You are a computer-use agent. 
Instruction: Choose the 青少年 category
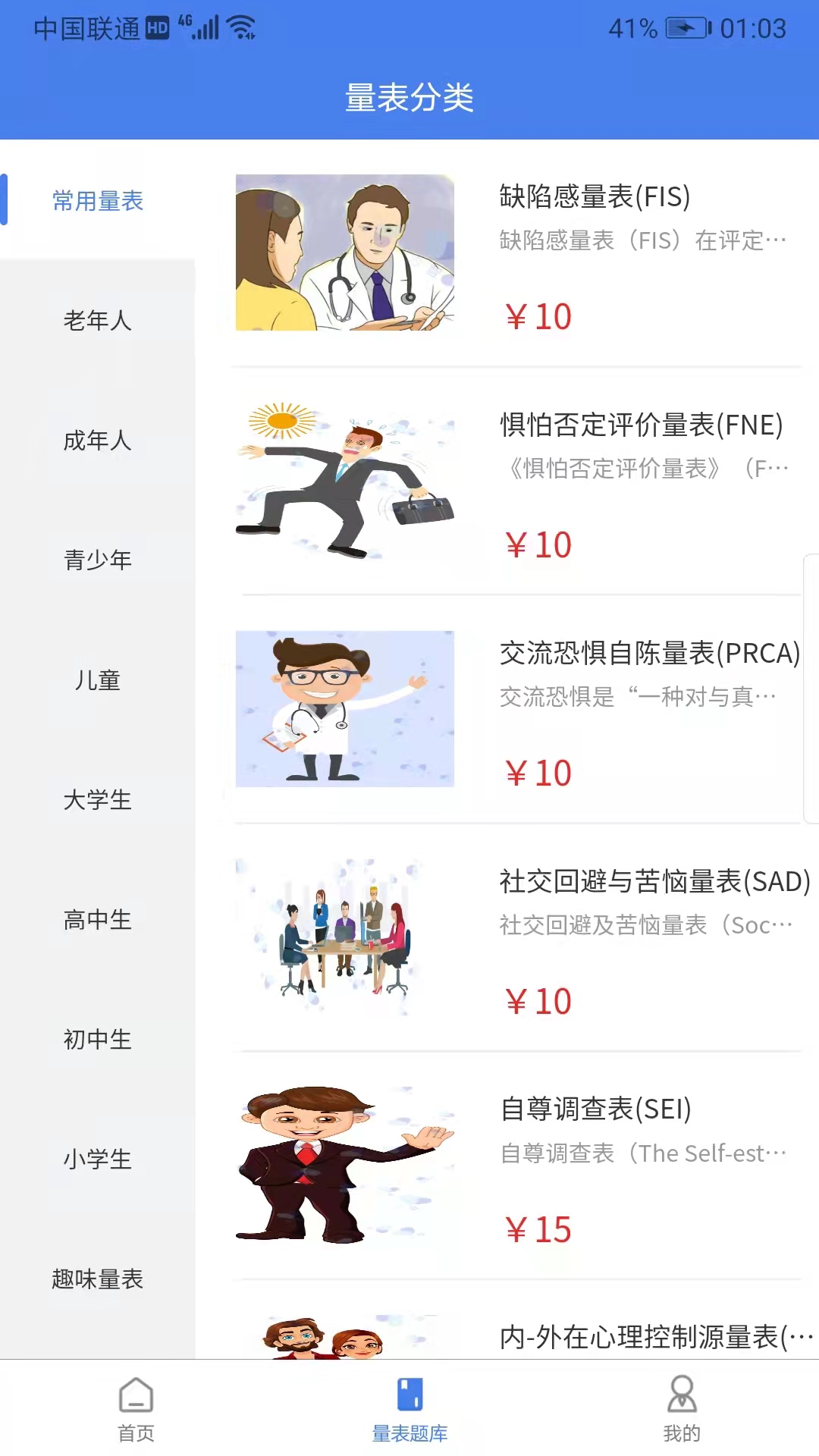tap(98, 560)
